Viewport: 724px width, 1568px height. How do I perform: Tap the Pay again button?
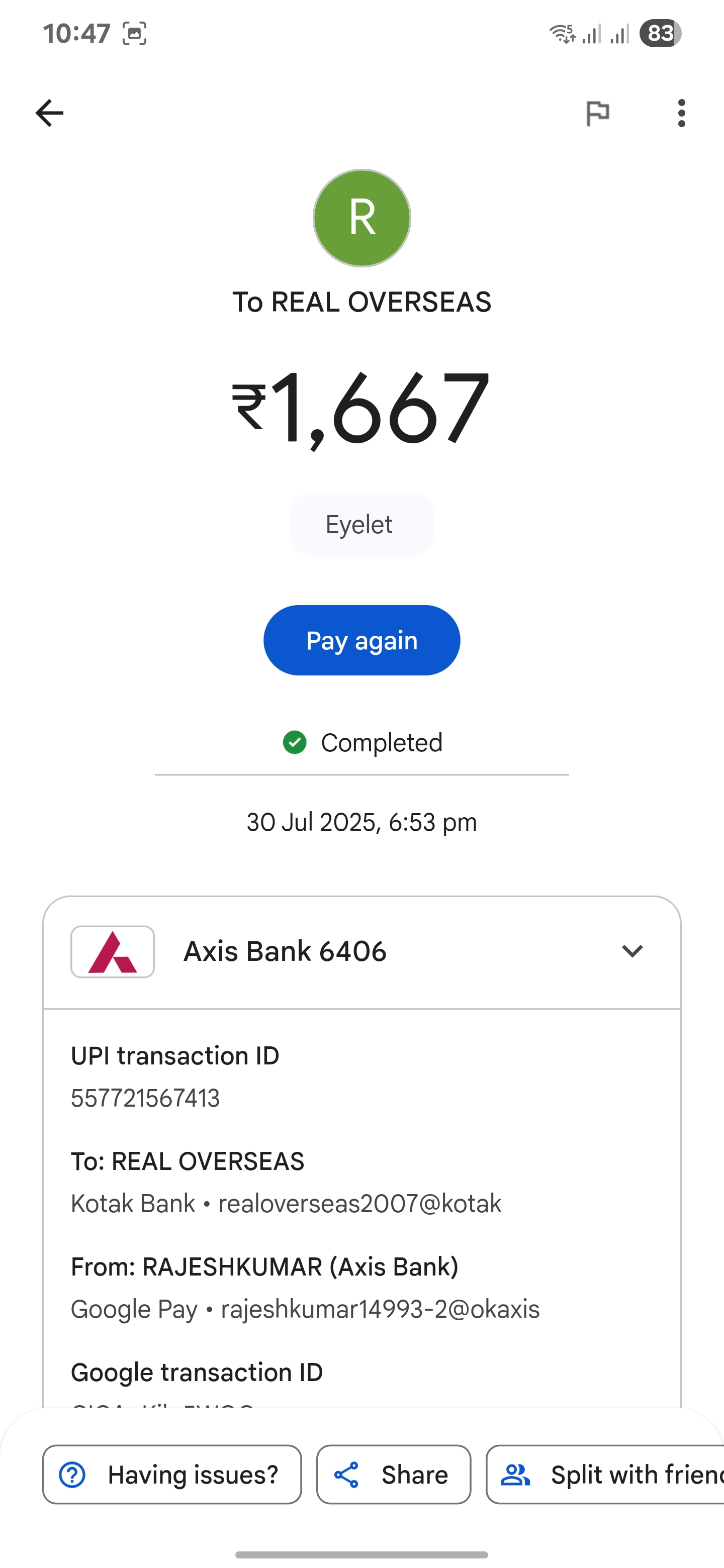pyautogui.click(x=361, y=640)
